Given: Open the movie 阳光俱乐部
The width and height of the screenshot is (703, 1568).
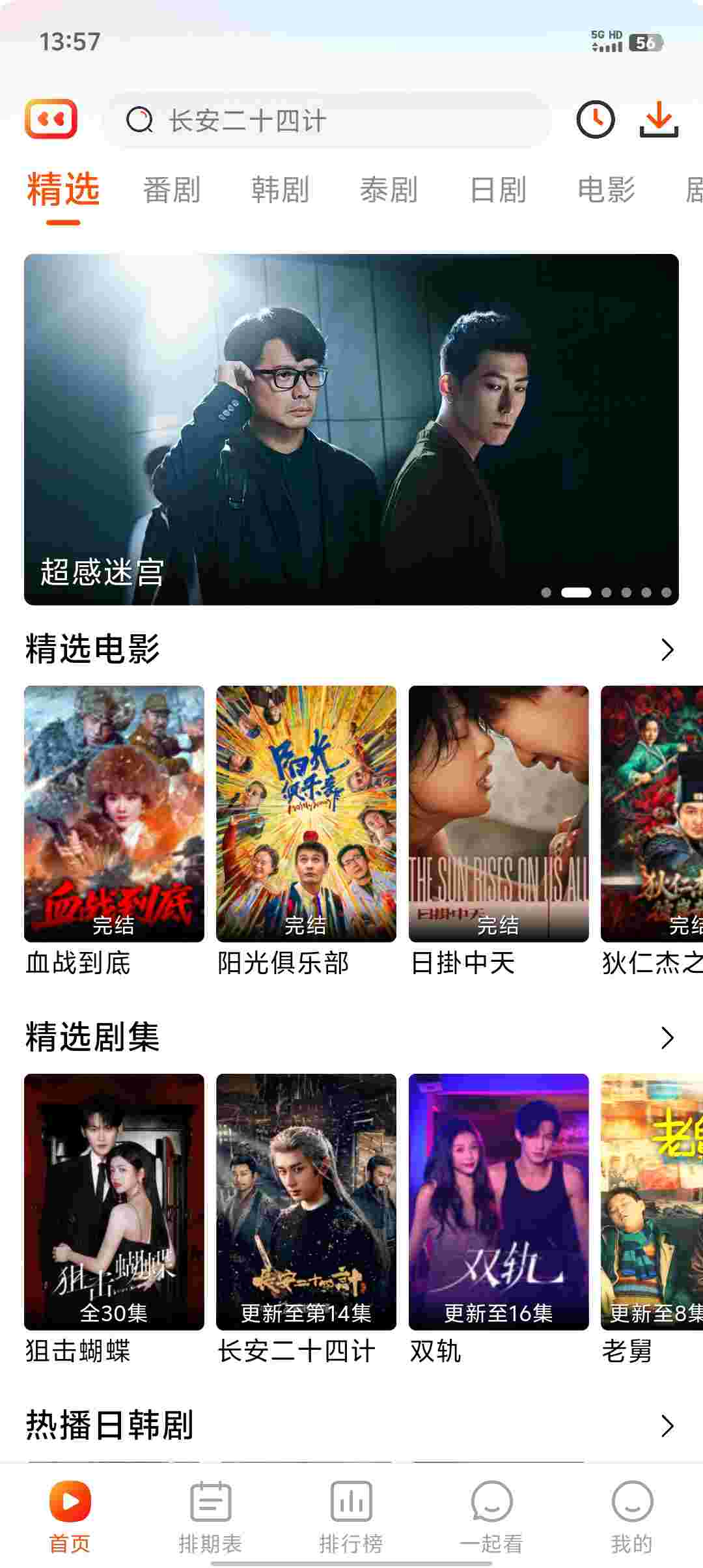Looking at the screenshot, I should 306,814.
